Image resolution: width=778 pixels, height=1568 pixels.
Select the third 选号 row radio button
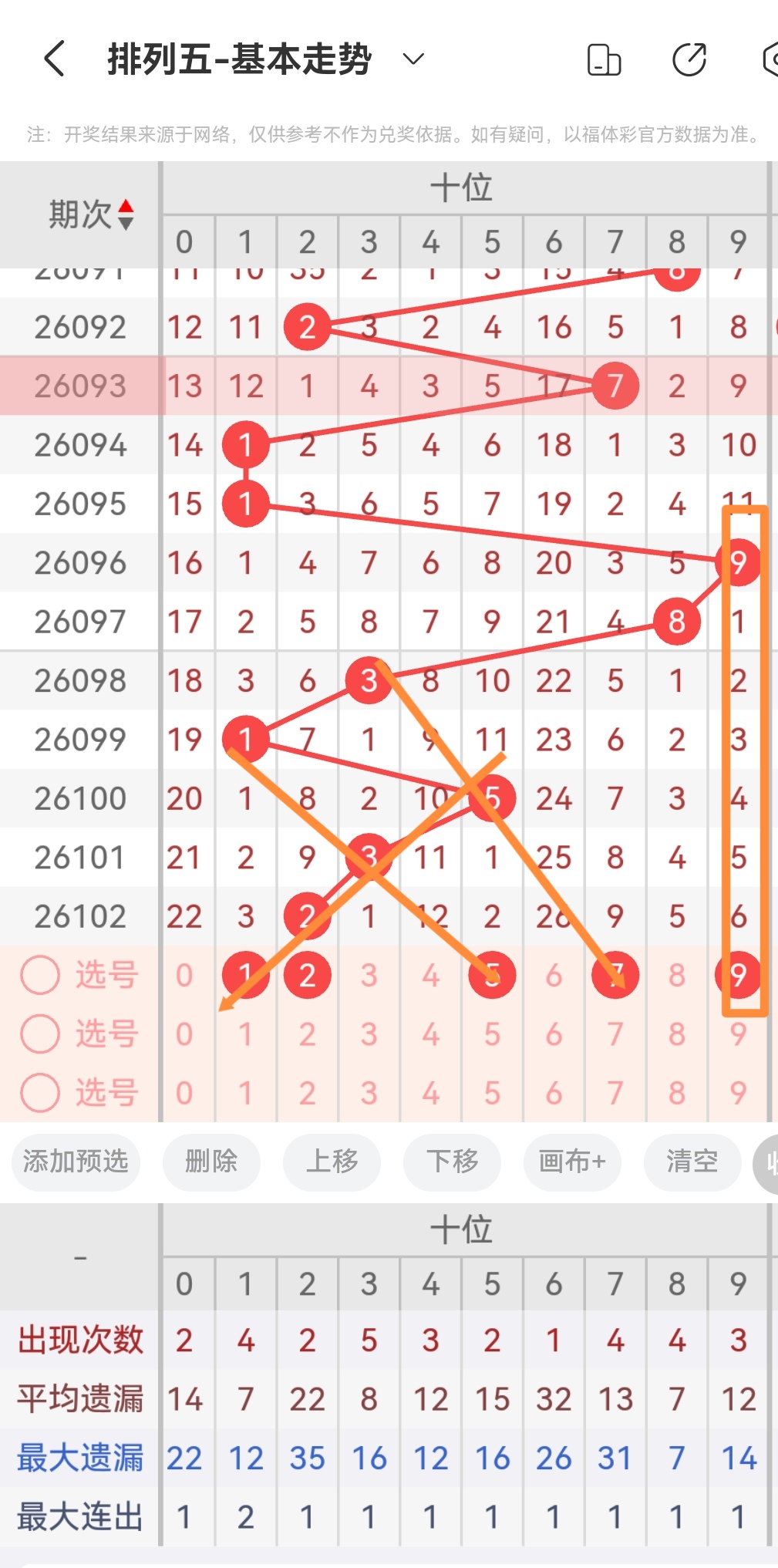click(39, 1092)
